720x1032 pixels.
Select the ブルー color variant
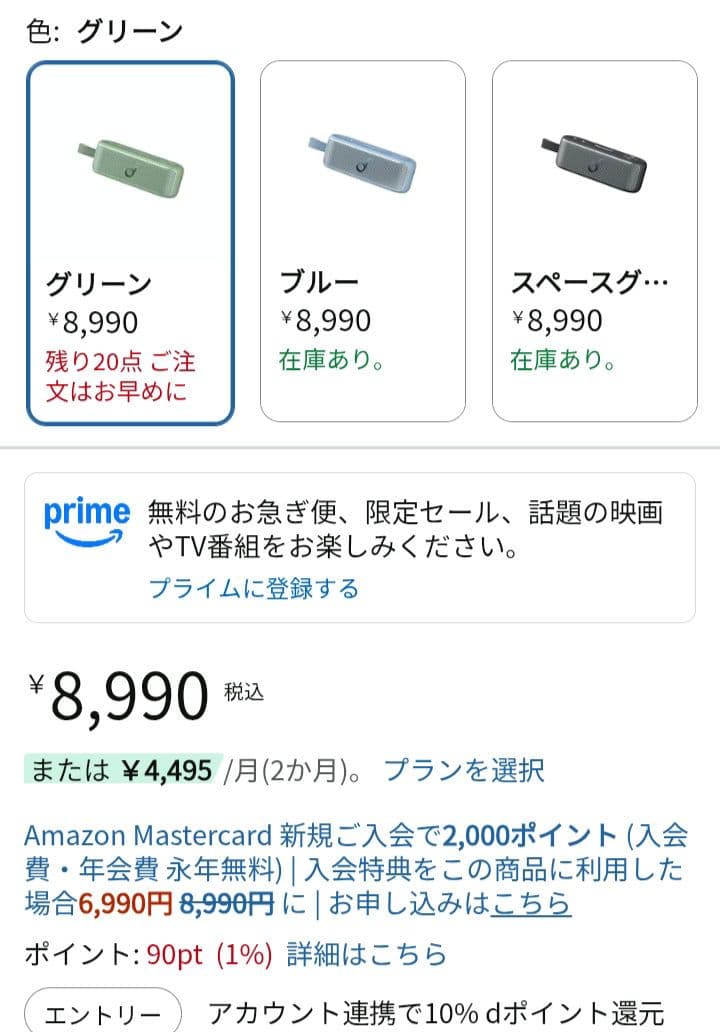coord(364,240)
